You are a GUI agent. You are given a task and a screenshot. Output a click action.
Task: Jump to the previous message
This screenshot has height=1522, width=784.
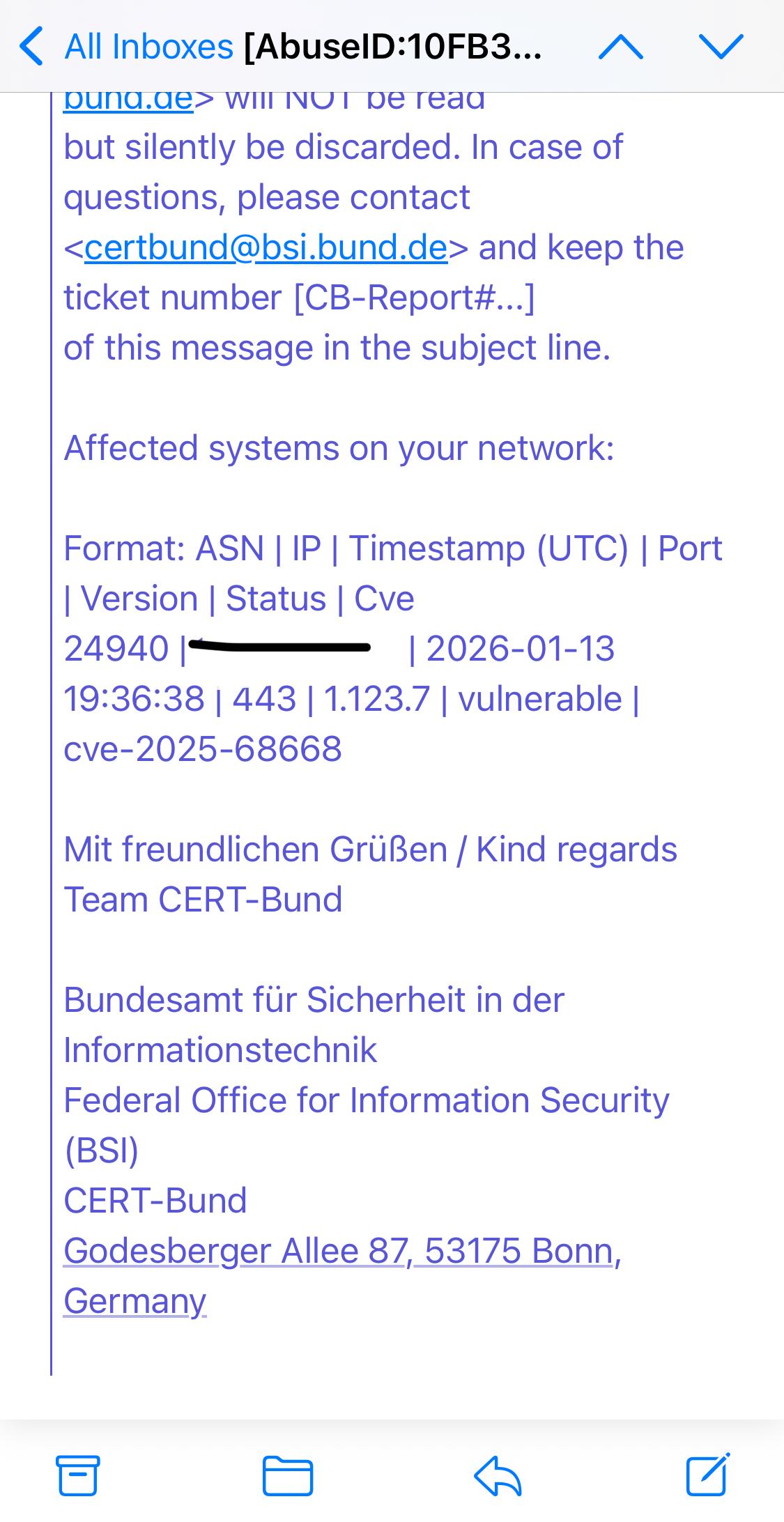(x=620, y=47)
